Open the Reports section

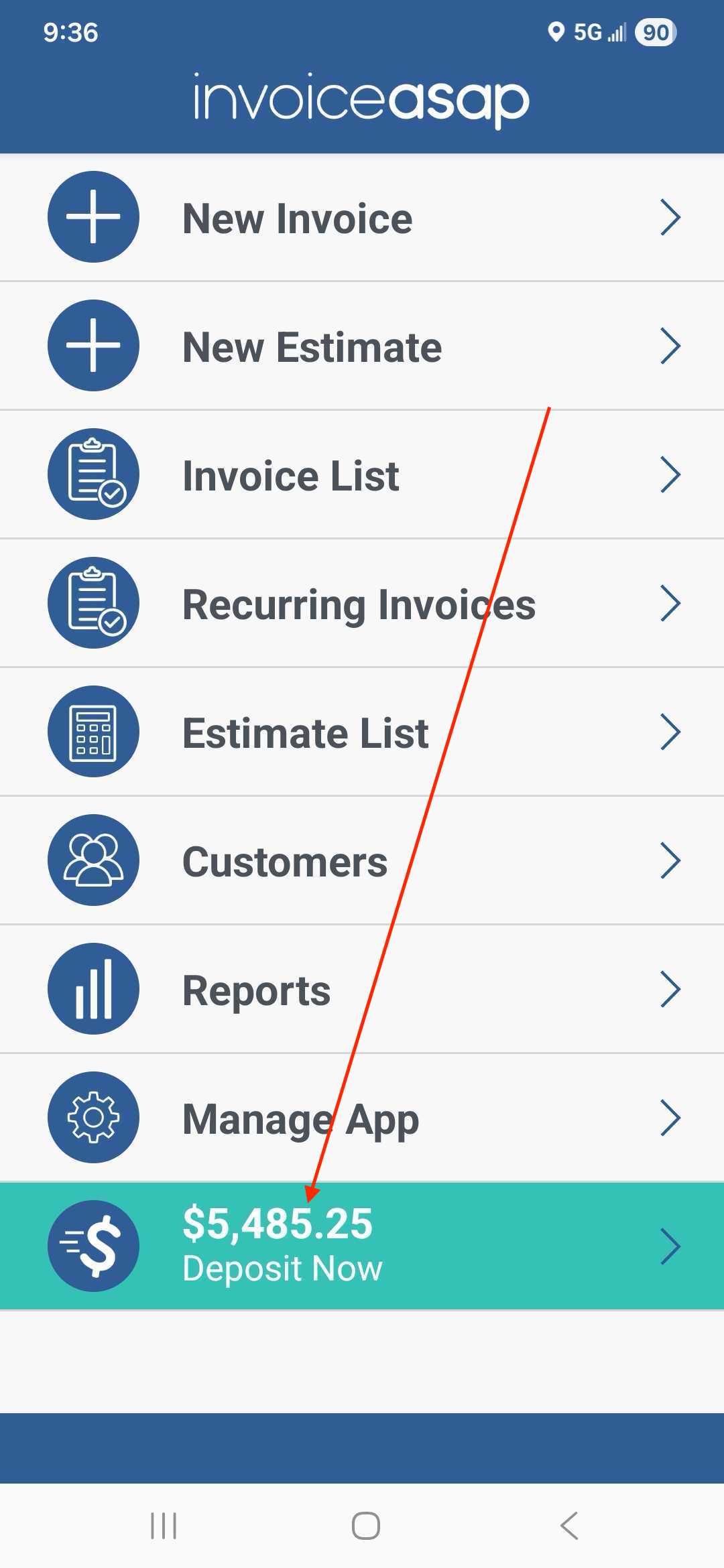click(x=362, y=989)
